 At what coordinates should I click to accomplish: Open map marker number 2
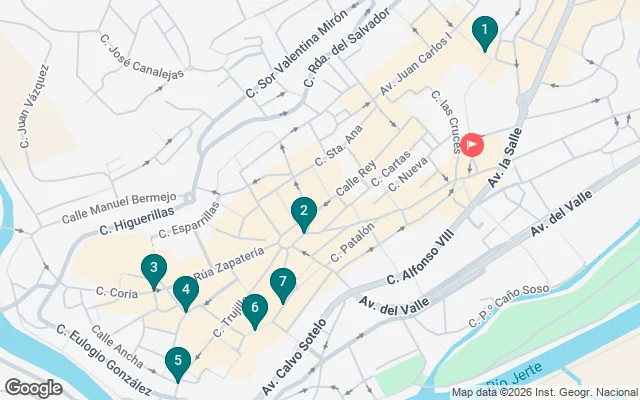coord(303,212)
